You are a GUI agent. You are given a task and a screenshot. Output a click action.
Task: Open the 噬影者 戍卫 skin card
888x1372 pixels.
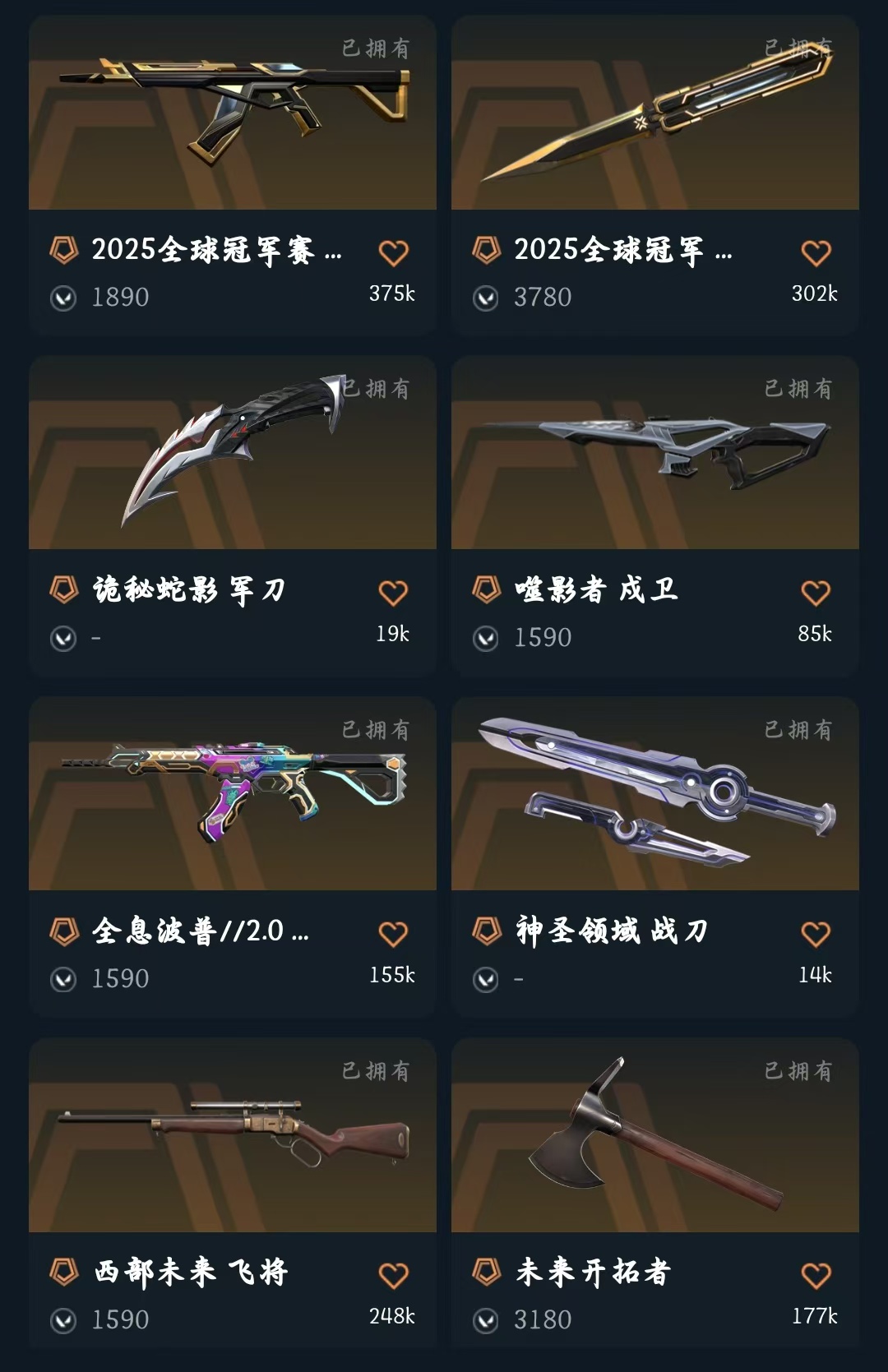click(654, 454)
